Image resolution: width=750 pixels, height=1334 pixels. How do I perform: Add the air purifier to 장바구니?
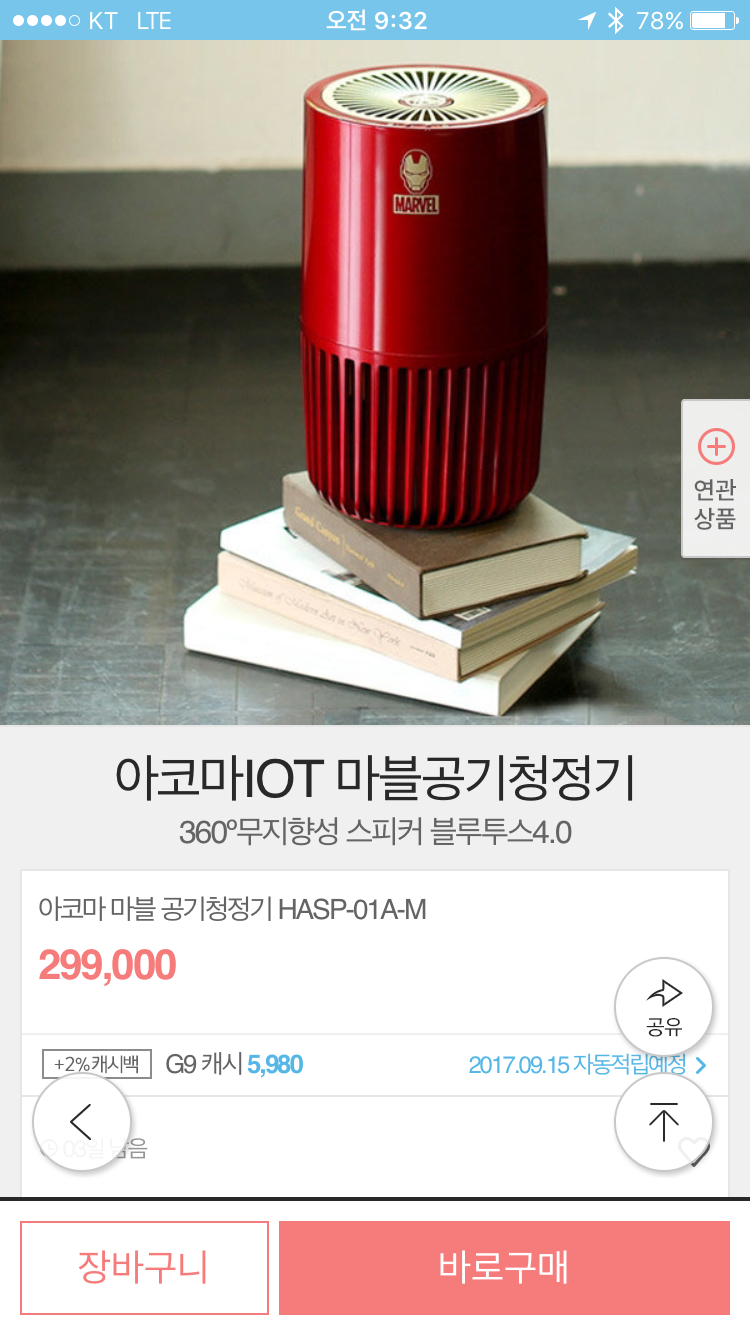click(144, 1268)
